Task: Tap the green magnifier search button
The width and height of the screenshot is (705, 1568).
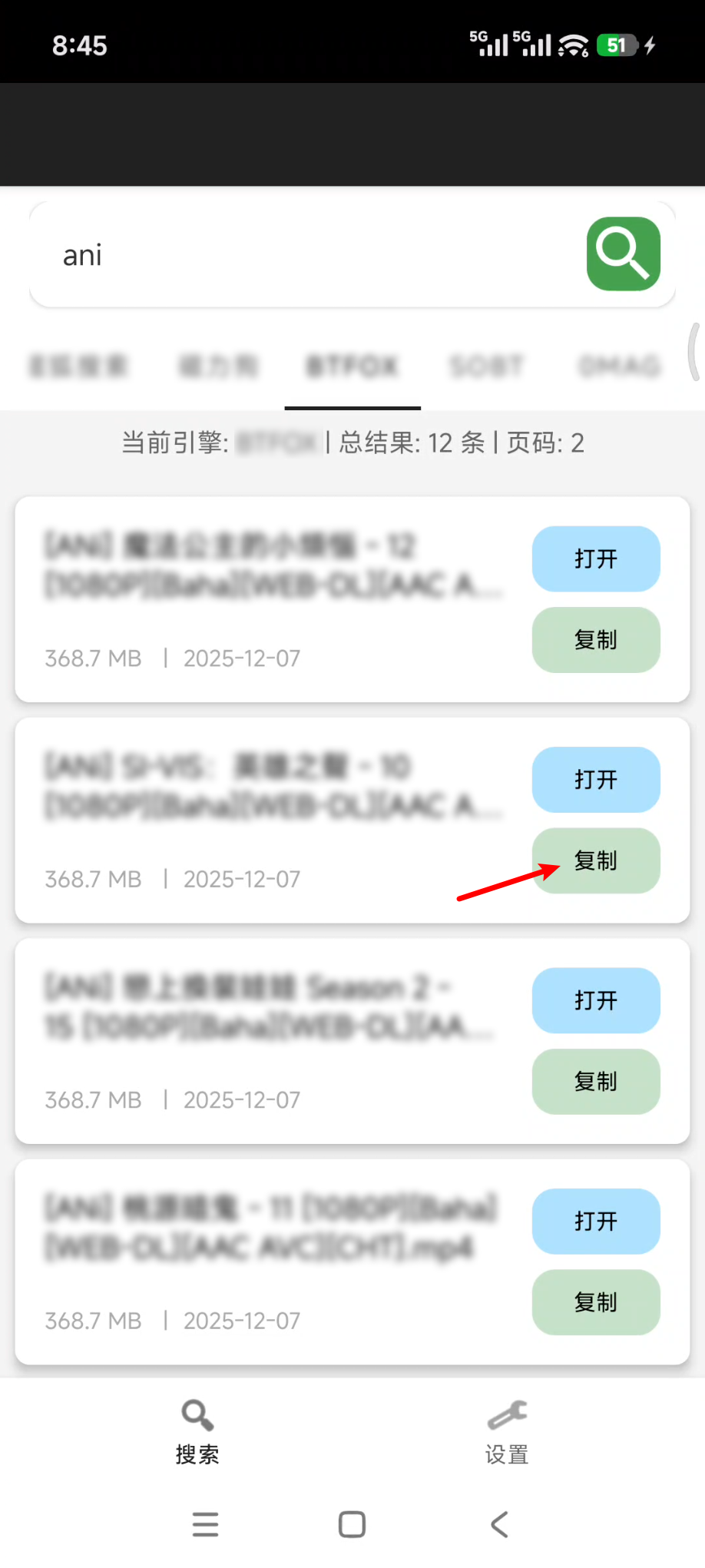Action: click(x=623, y=254)
